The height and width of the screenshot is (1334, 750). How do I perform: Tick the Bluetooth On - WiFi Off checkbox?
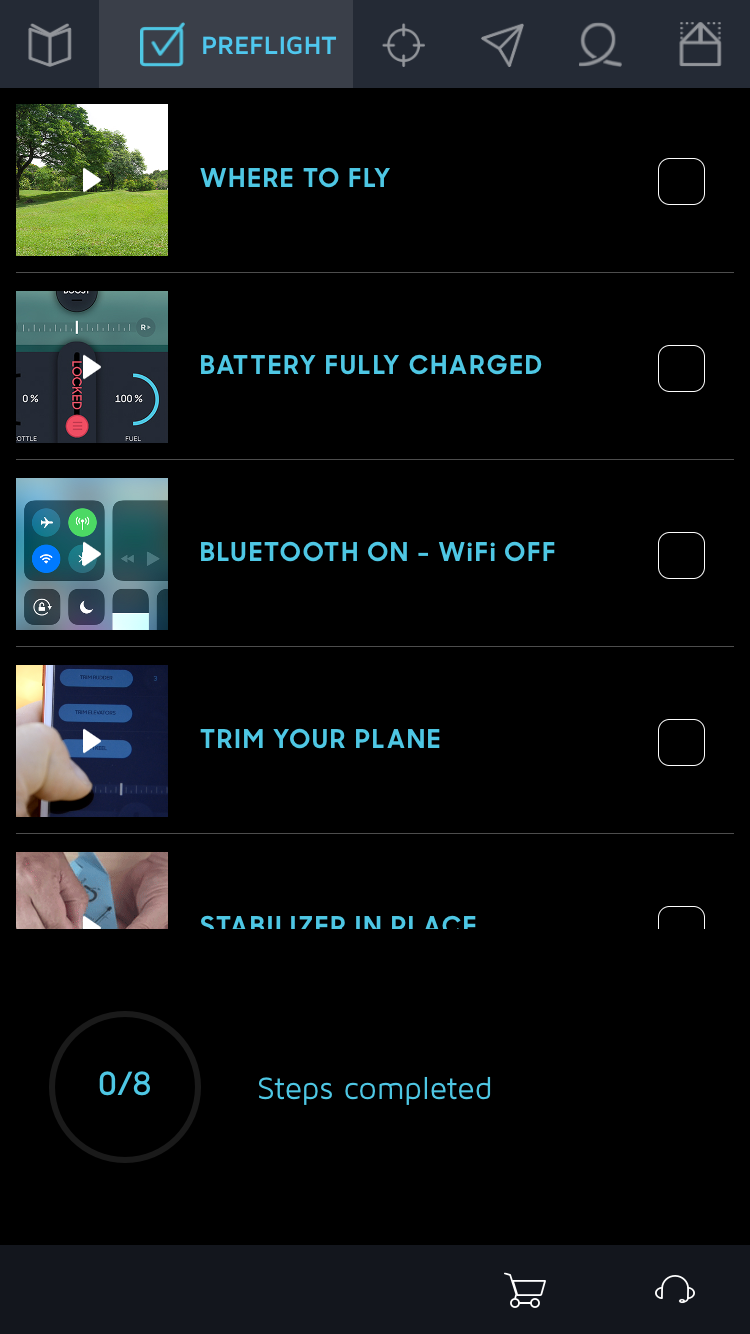pos(681,555)
